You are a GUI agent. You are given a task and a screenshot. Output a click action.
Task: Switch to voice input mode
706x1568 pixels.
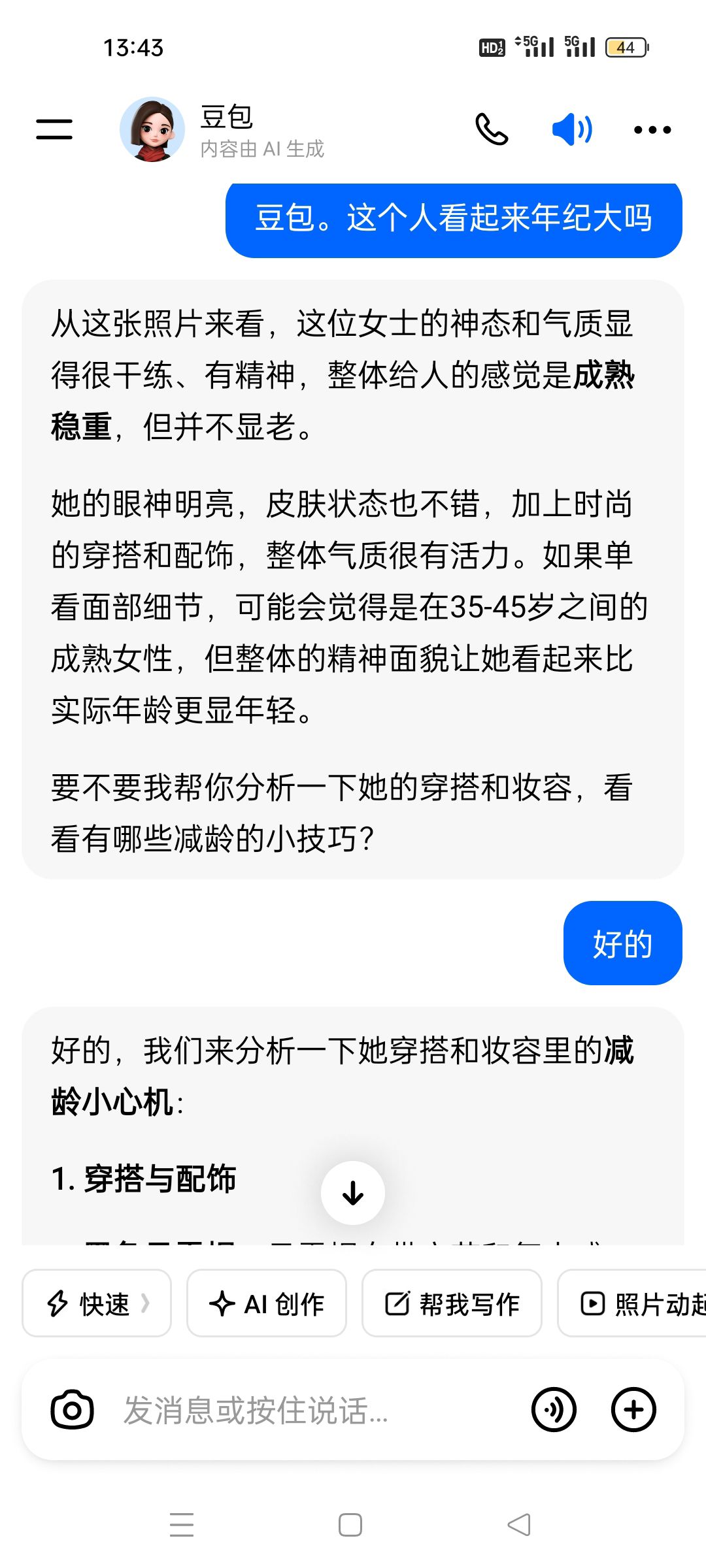point(554,1410)
